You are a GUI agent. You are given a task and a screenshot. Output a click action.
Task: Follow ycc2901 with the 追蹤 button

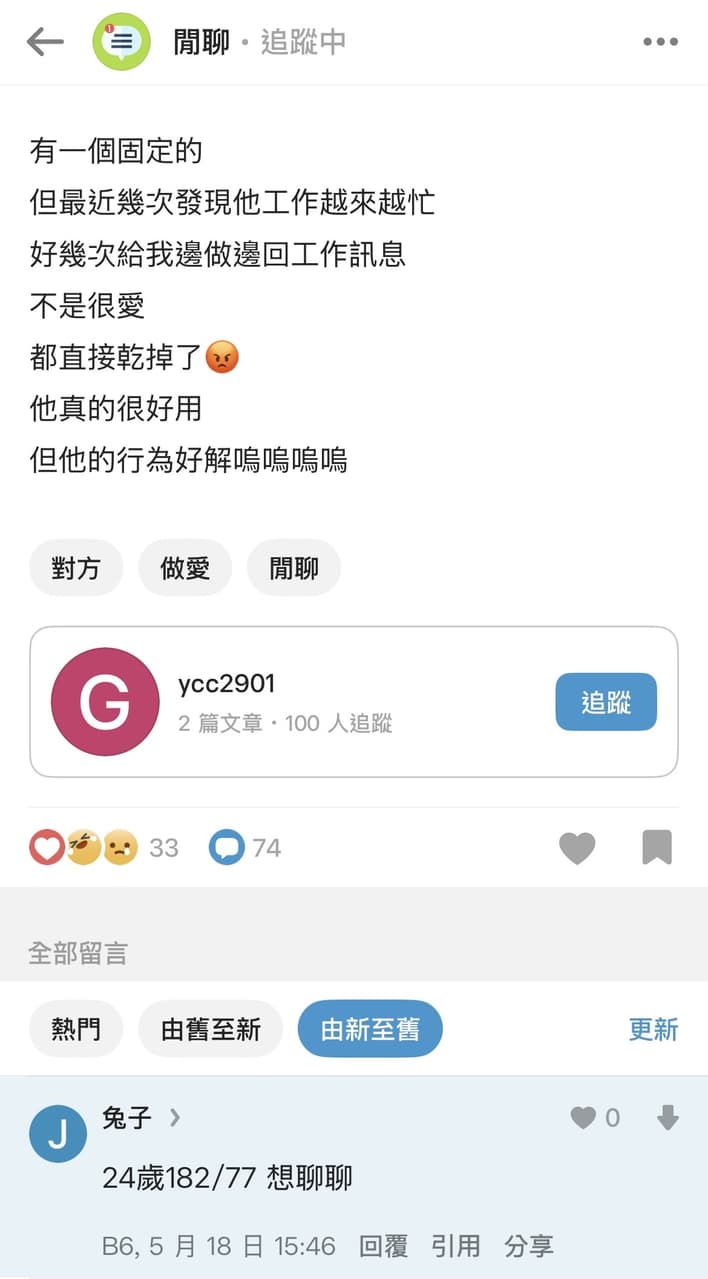606,702
